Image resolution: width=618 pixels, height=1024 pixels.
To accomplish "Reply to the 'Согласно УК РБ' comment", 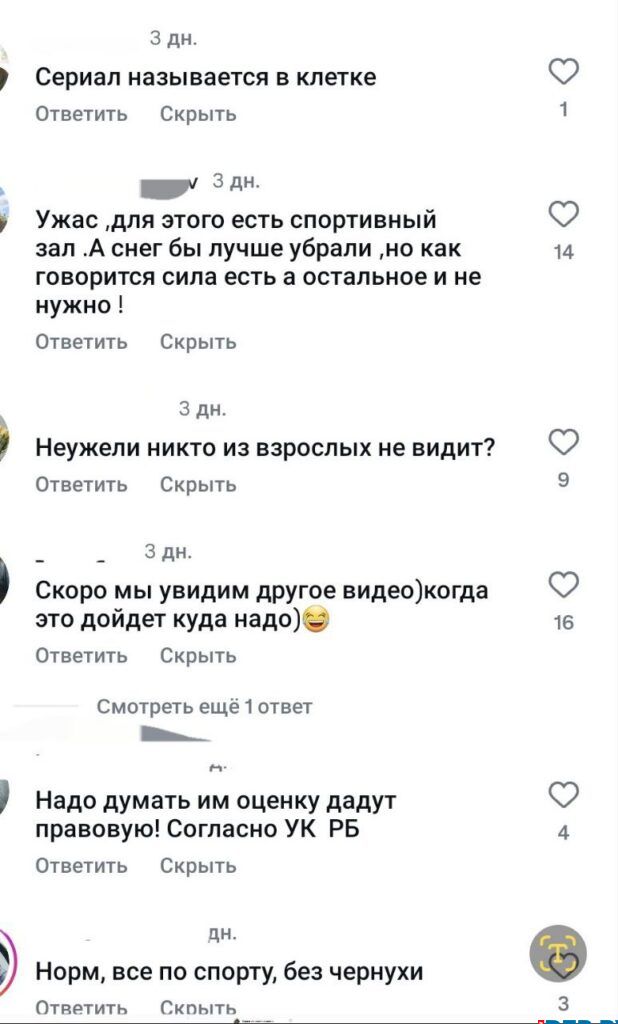I will pyautogui.click(x=82, y=866).
